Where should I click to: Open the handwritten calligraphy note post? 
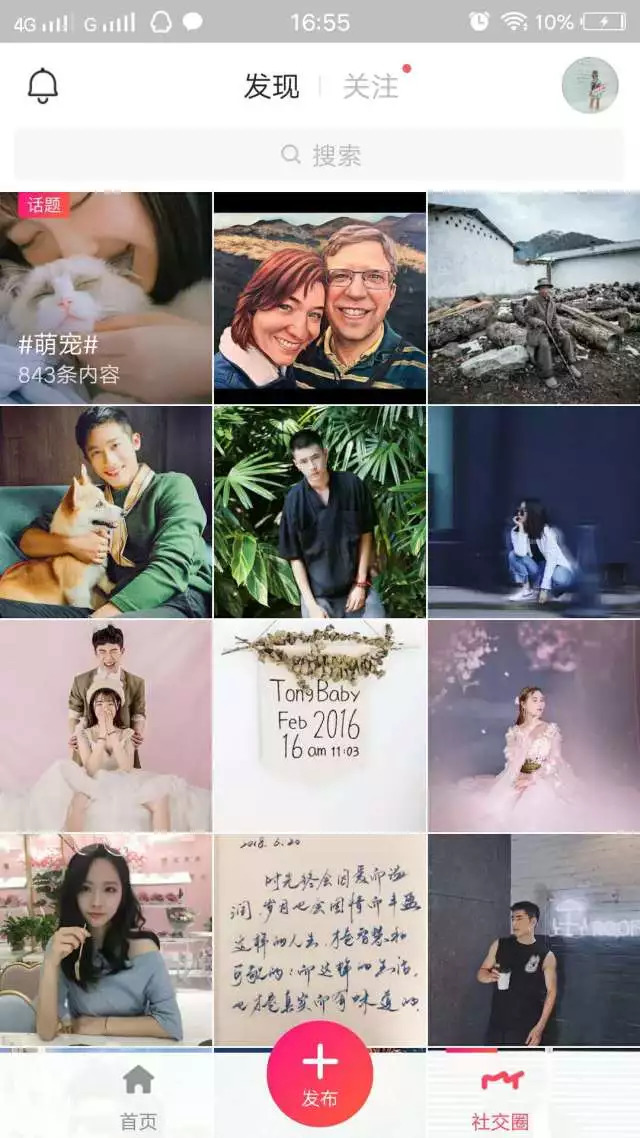click(320, 938)
